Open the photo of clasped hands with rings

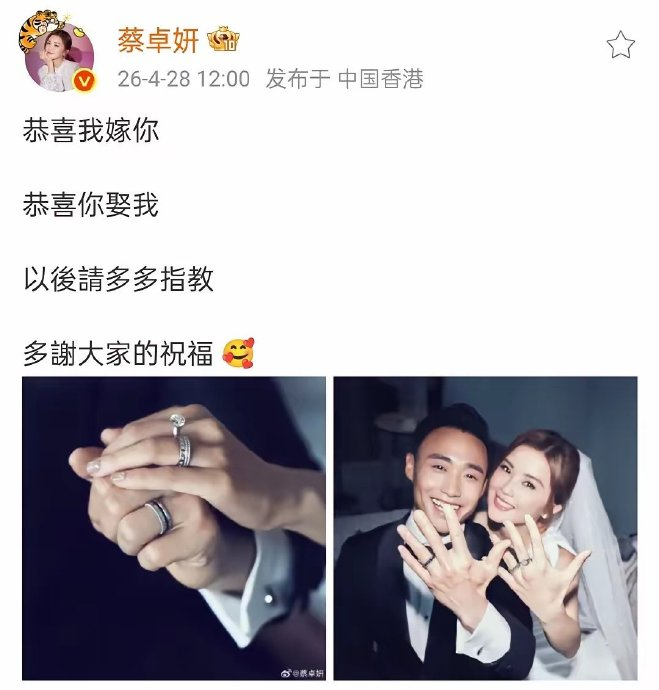[x=174, y=528]
